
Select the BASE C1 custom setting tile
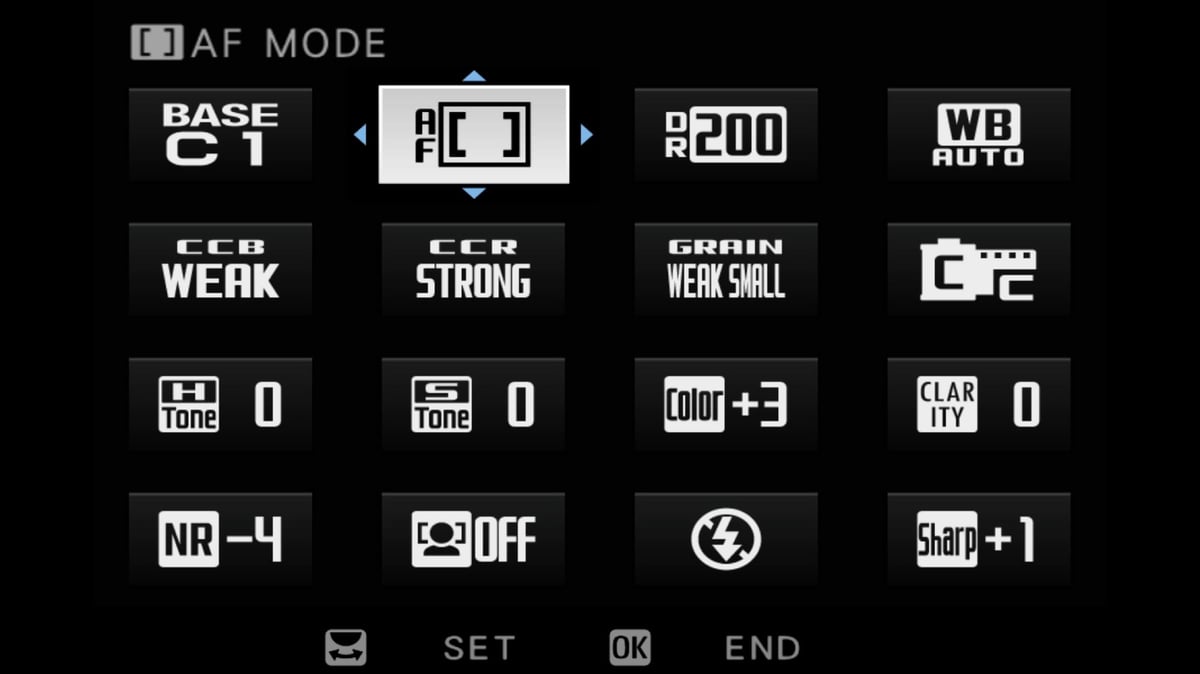[220, 134]
